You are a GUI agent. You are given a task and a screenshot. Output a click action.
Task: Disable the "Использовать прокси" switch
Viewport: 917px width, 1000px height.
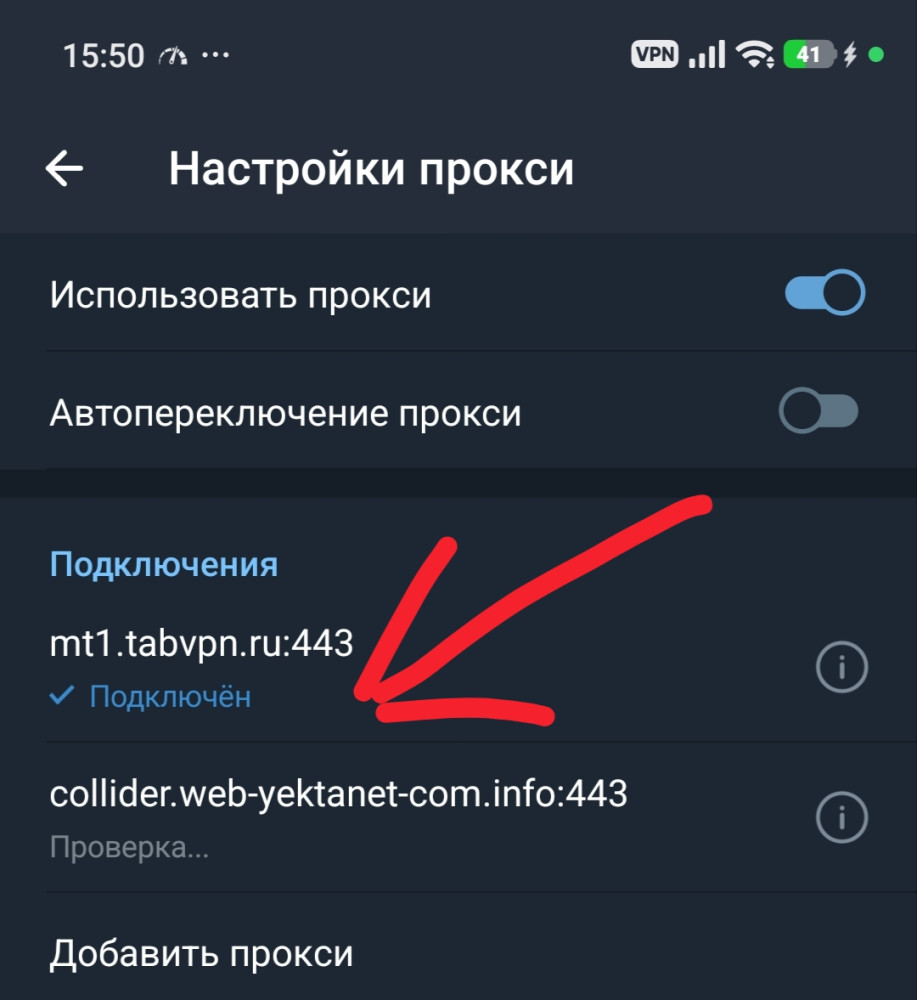click(x=824, y=295)
